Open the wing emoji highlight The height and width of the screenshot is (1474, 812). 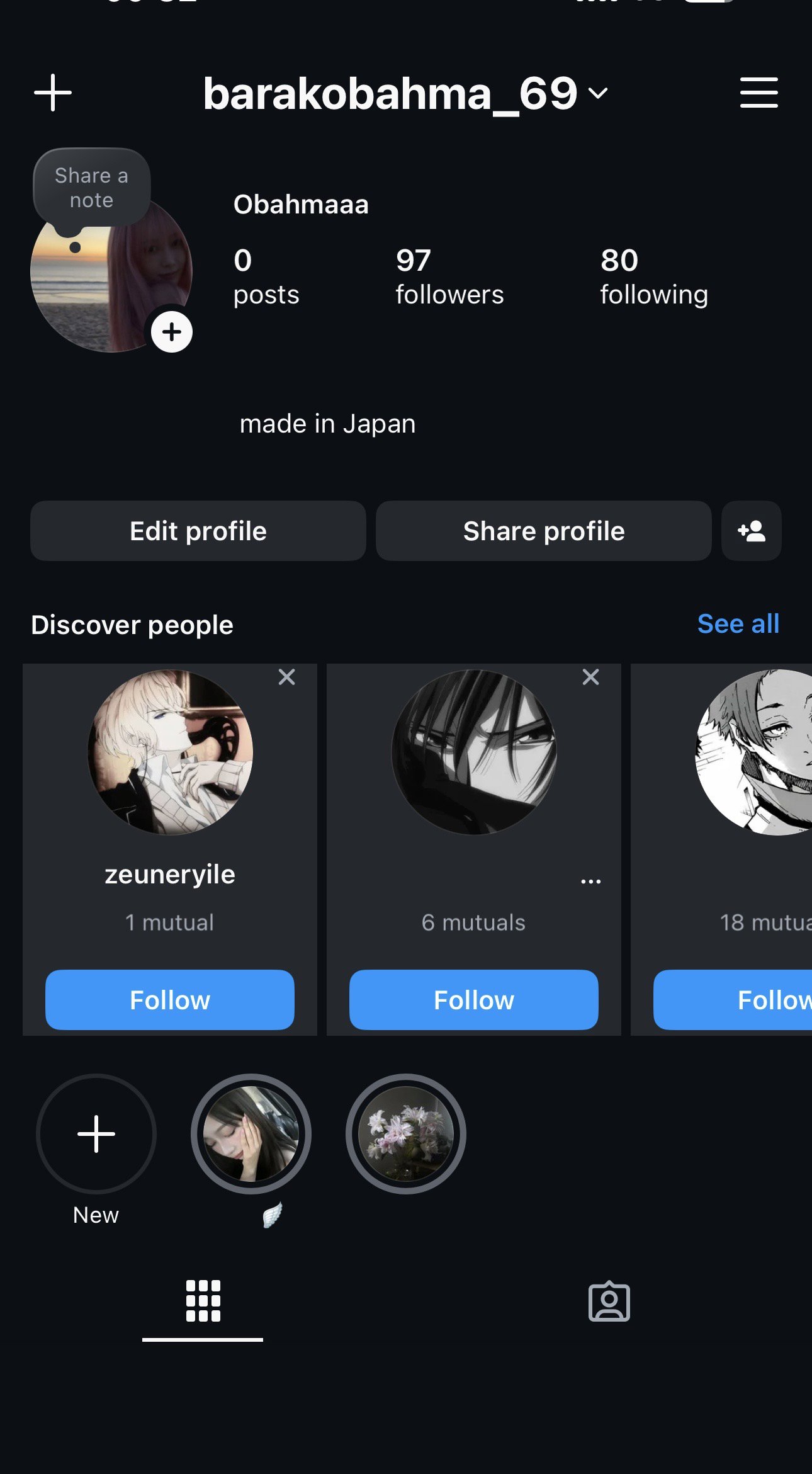click(x=251, y=1134)
